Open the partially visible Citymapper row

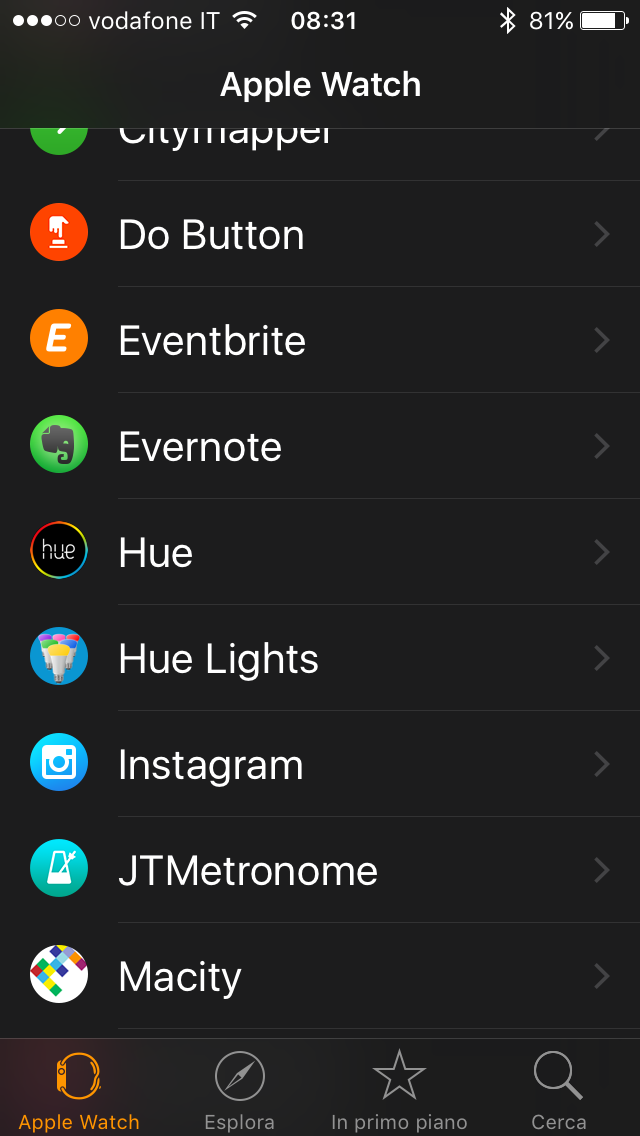pyautogui.click(x=320, y=148)
